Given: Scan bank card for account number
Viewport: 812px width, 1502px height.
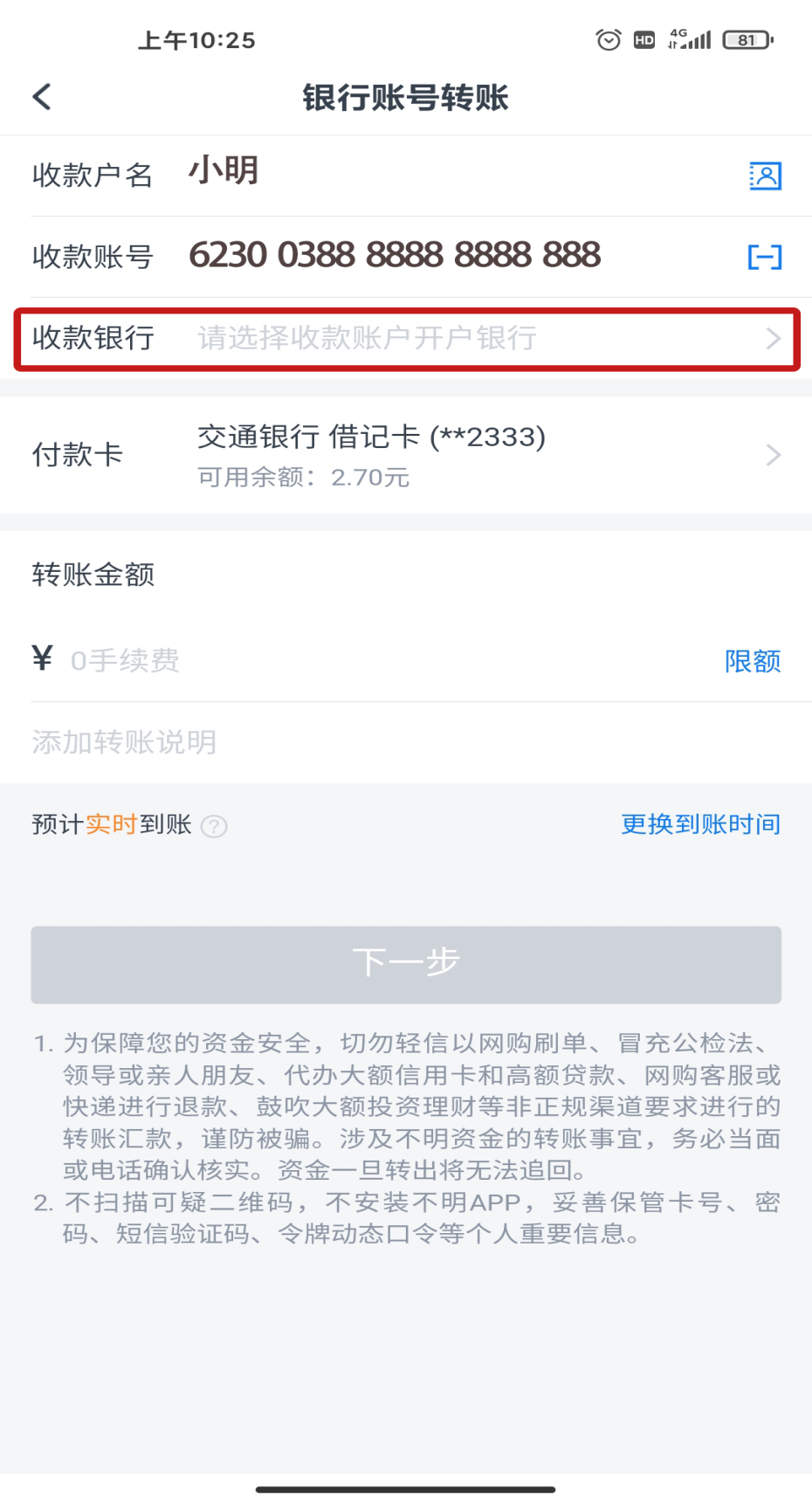Looking at the screenshot, I should [765, 257].
